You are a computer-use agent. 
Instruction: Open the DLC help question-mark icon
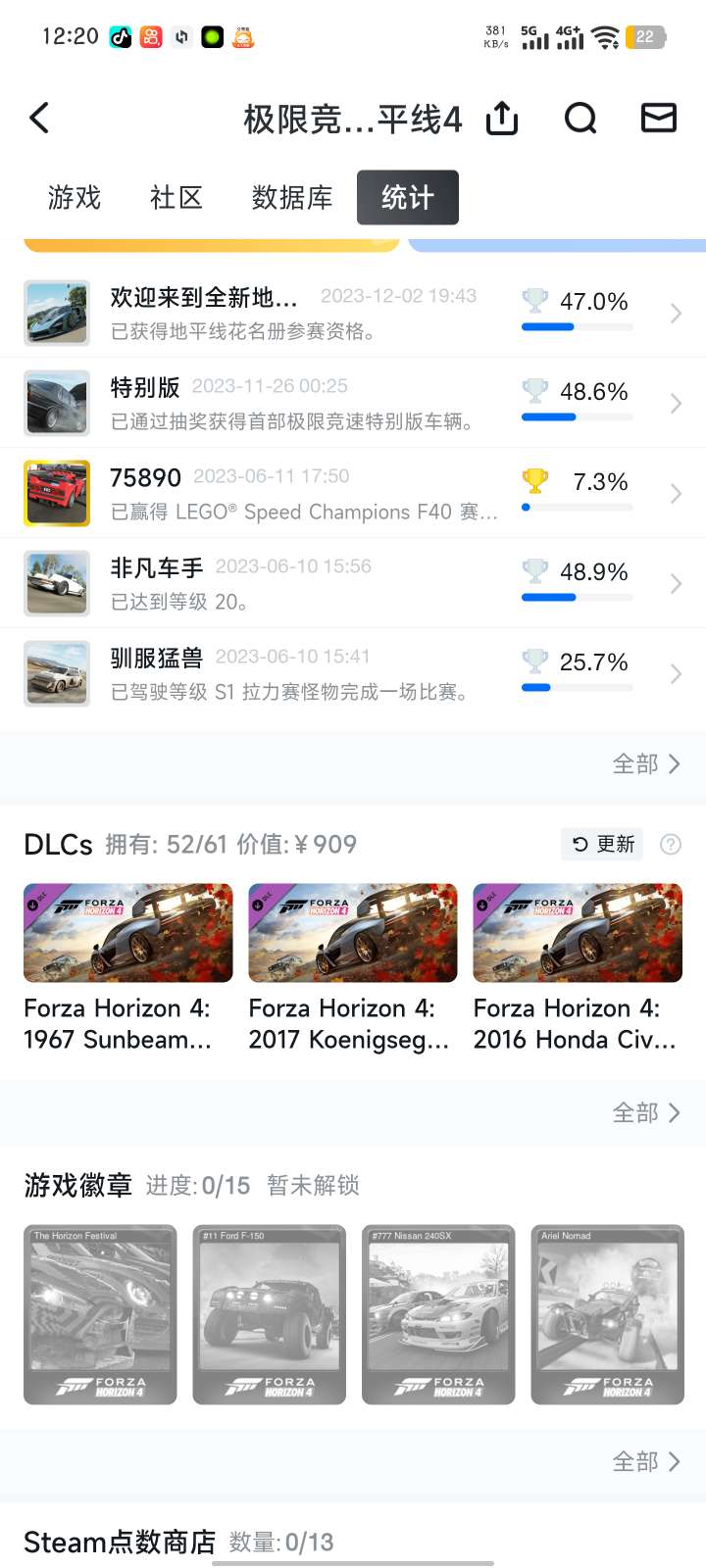pyautogui.click(x=671, y=844)
